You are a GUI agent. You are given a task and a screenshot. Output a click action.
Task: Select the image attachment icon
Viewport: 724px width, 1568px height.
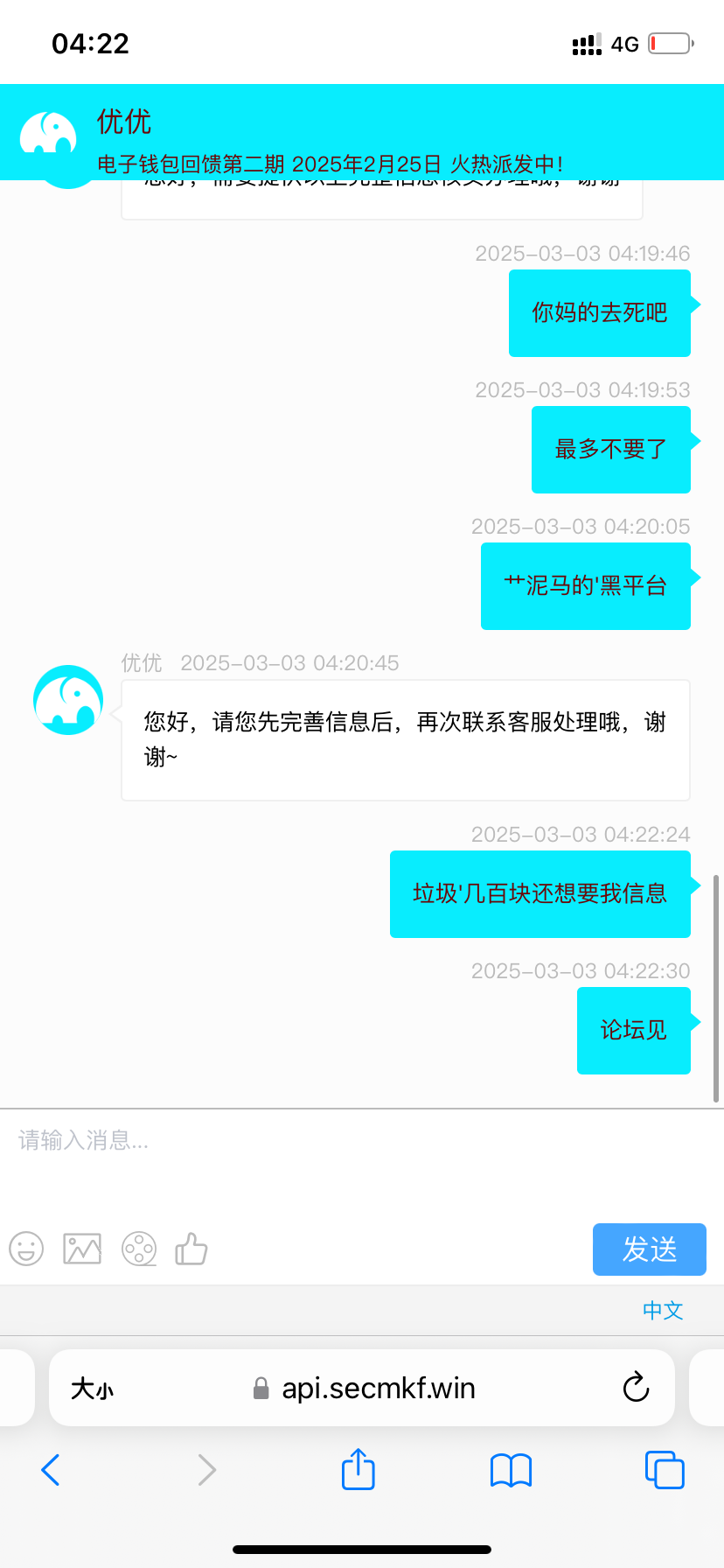coord(82,1249)
